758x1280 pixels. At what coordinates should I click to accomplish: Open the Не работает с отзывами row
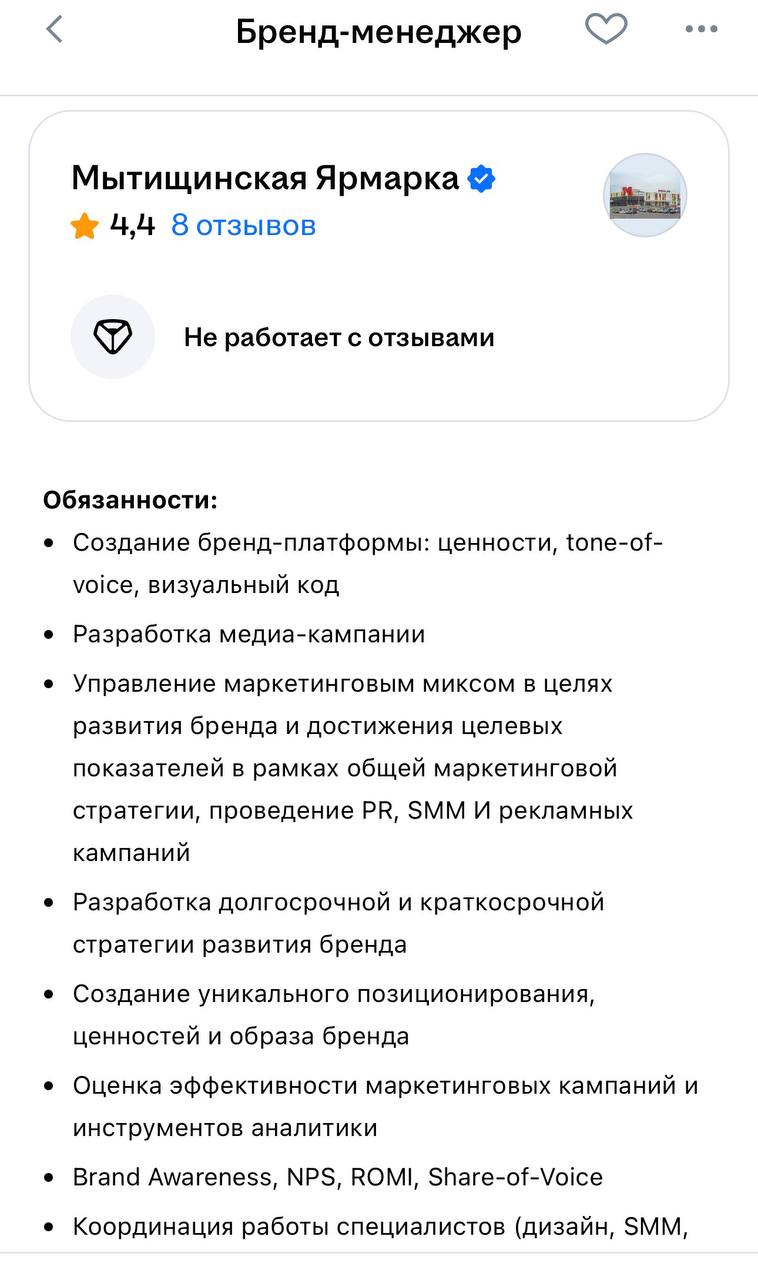click(x=338, y=337)
